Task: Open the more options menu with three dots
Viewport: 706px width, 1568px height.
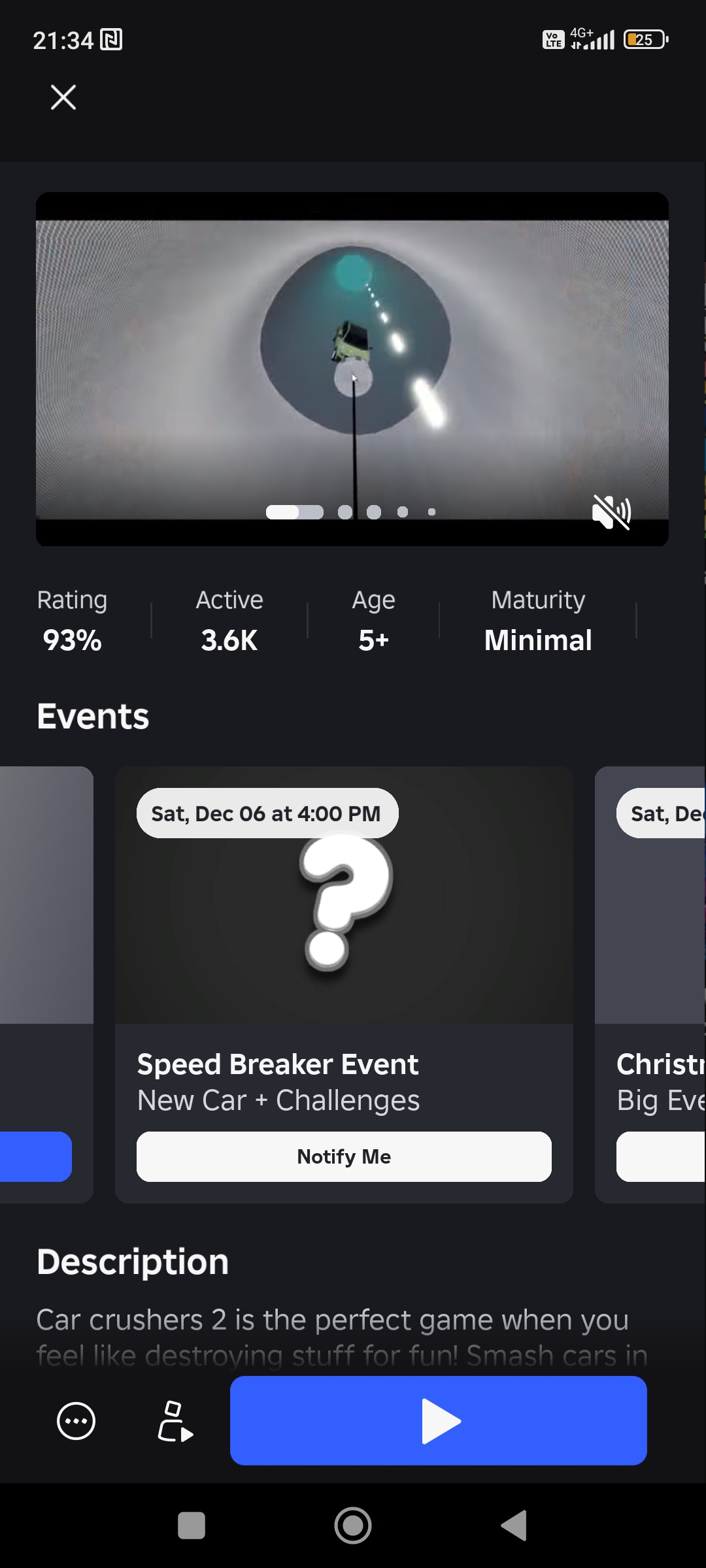Action: tap(76, 1421)
